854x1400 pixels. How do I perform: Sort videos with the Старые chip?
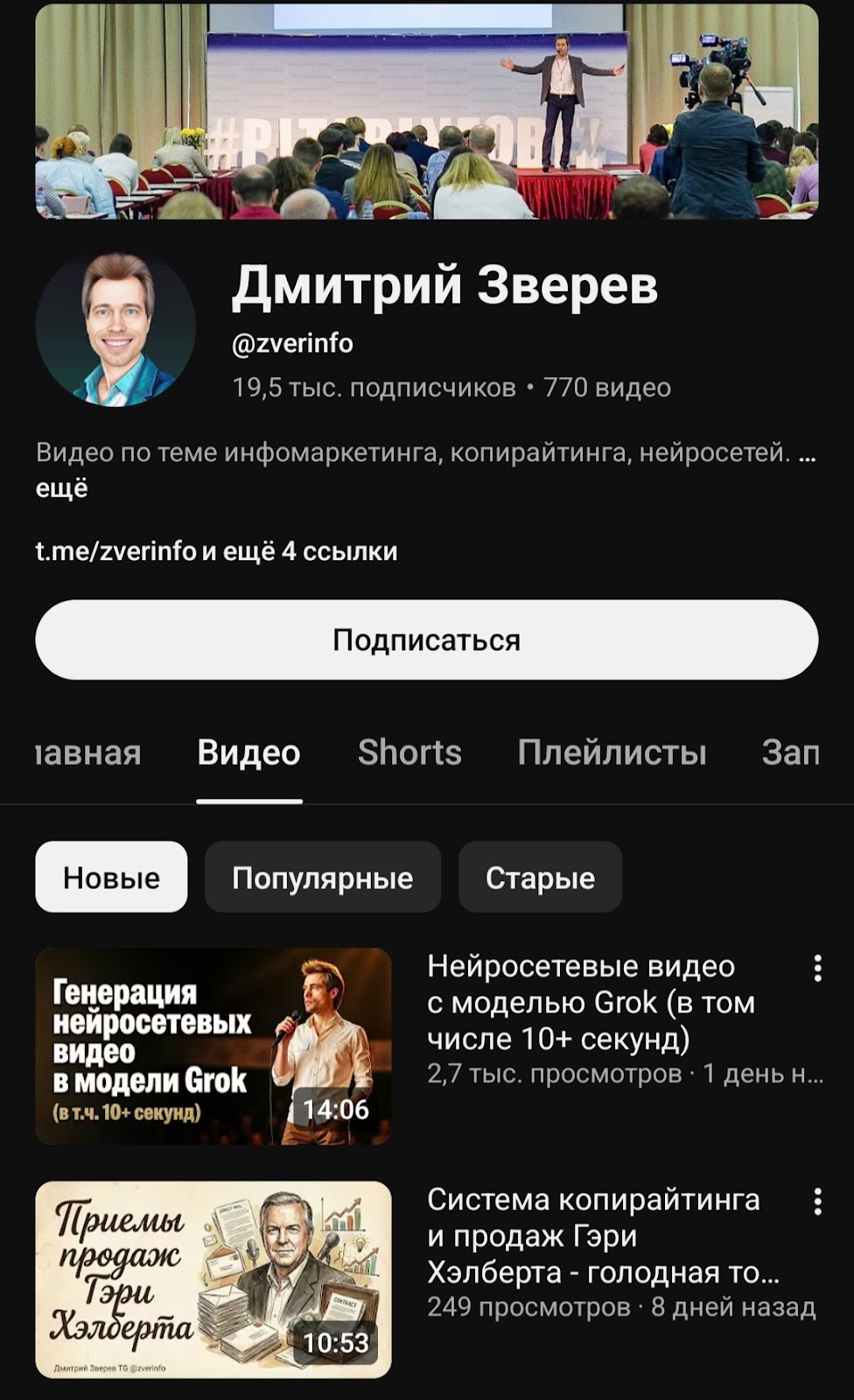point(540,878)
